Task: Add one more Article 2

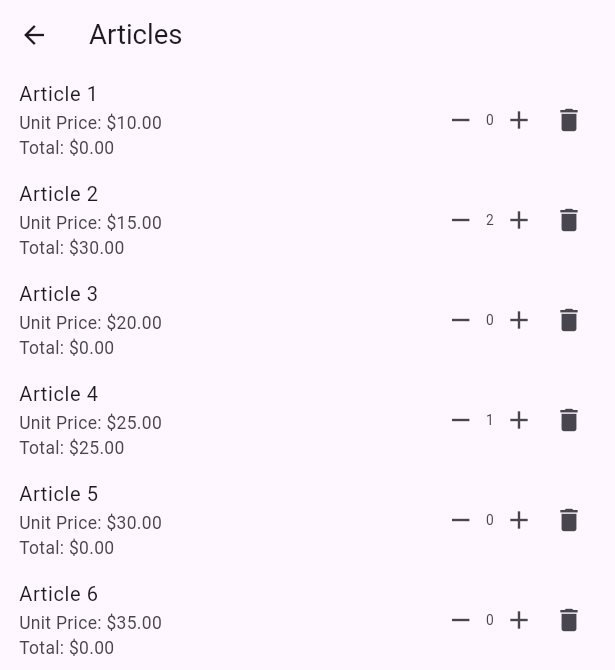Action: (x=519, y=220)
